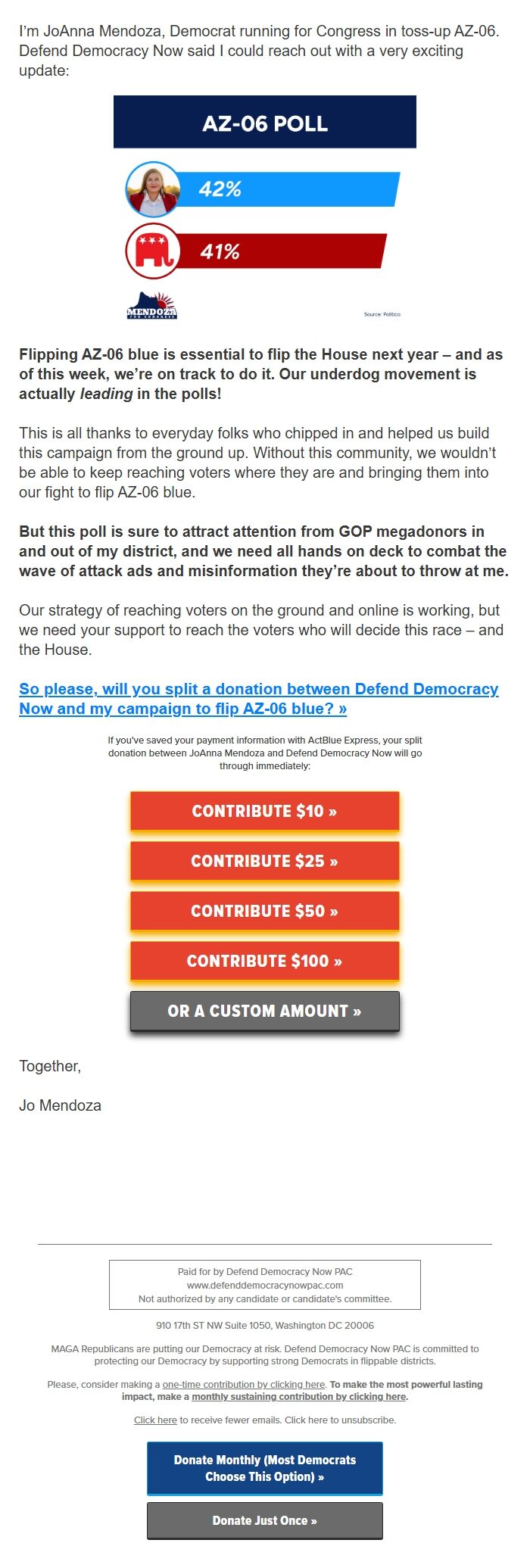
Task: Pick the Or a Custom Amount button
Action: (x=264, y=1012)
